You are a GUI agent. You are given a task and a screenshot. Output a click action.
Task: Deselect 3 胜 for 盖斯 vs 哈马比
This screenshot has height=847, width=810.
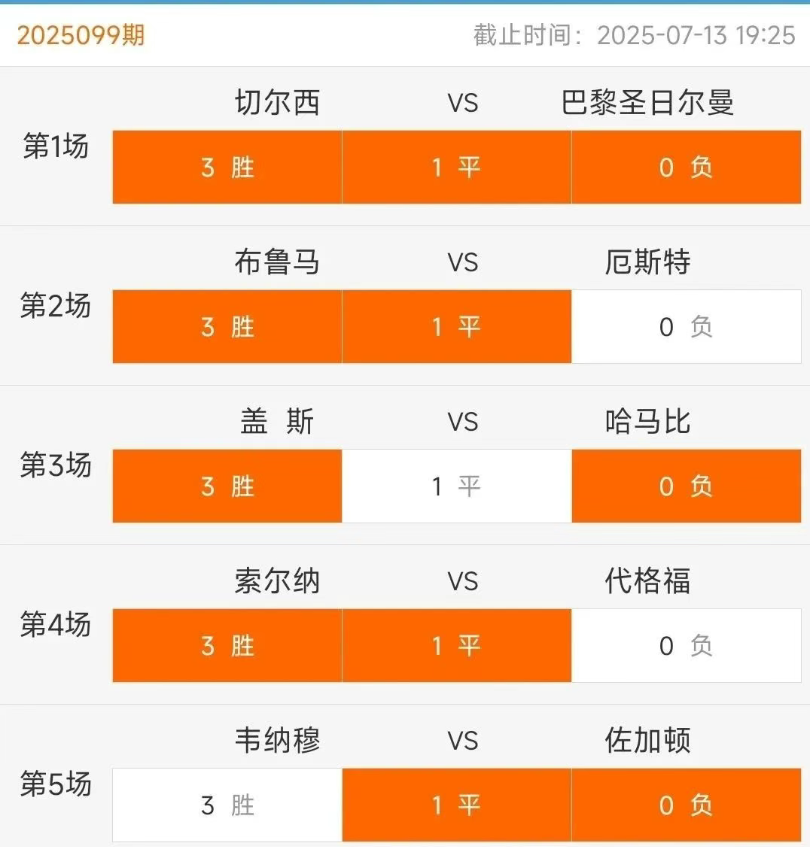[x=227, y=486]
